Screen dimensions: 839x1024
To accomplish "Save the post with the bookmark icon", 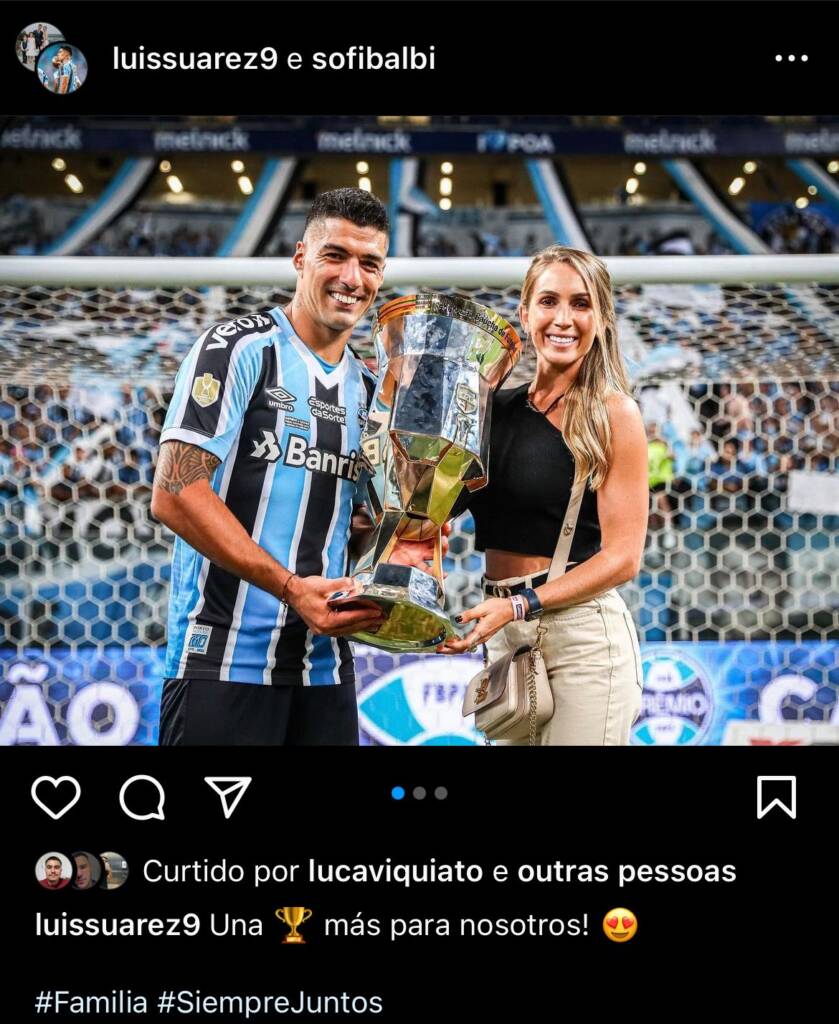I will click(776, 797).
